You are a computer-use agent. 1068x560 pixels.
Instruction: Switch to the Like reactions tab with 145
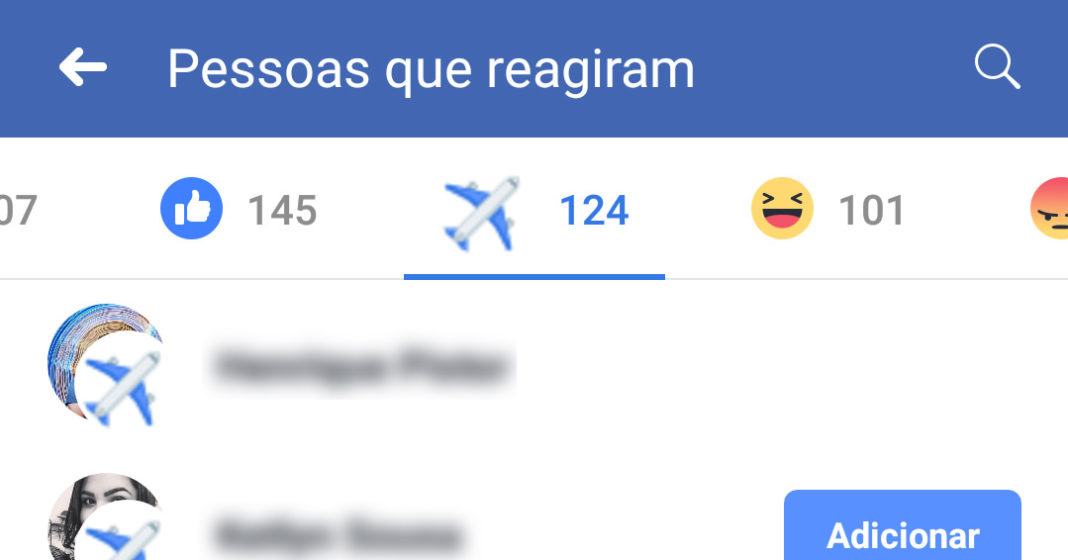tap(238, 211)
